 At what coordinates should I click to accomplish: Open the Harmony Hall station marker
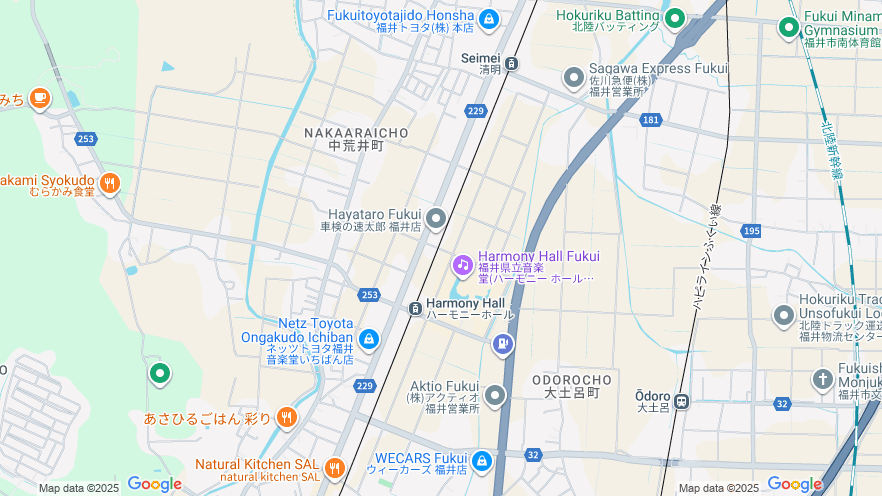coord(415,308)
